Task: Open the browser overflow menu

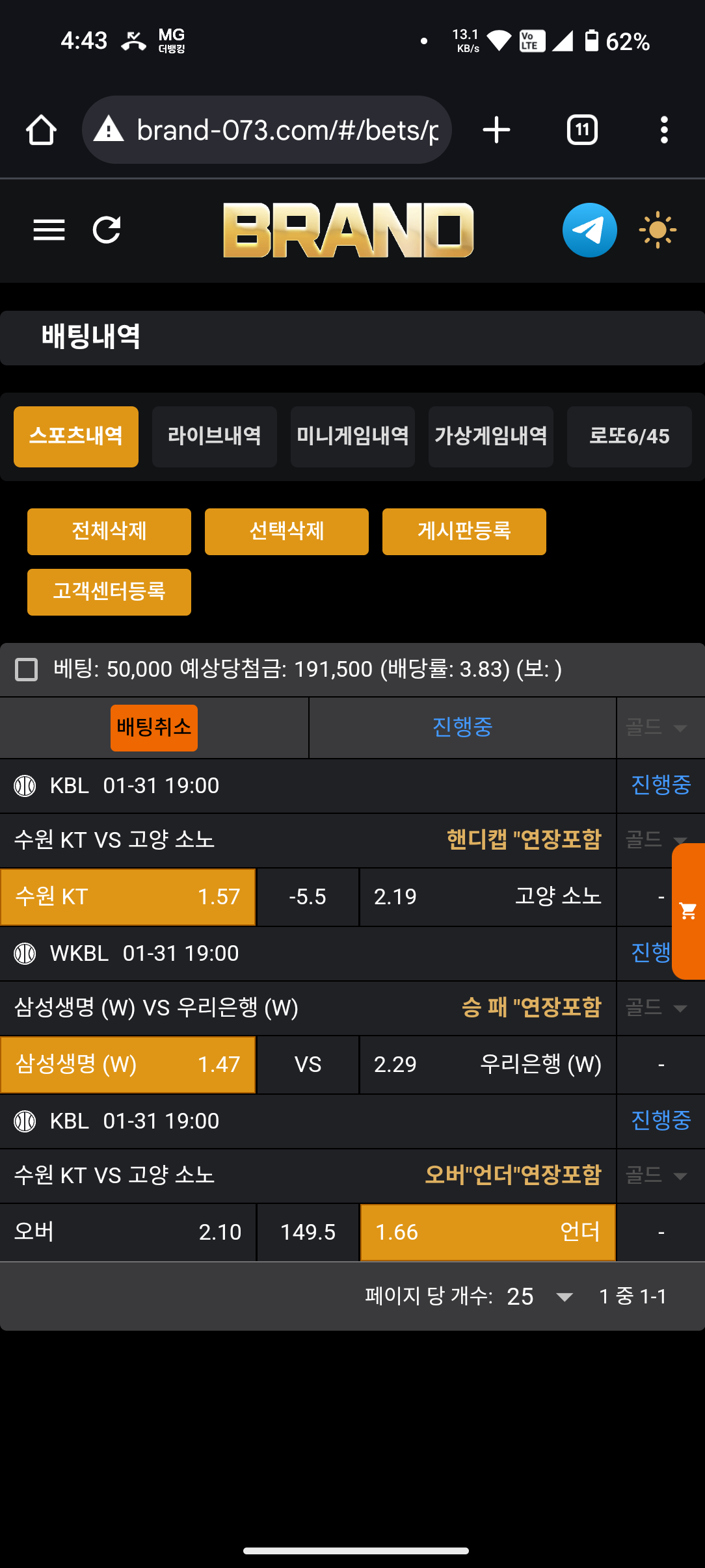Action: (663, 130)
